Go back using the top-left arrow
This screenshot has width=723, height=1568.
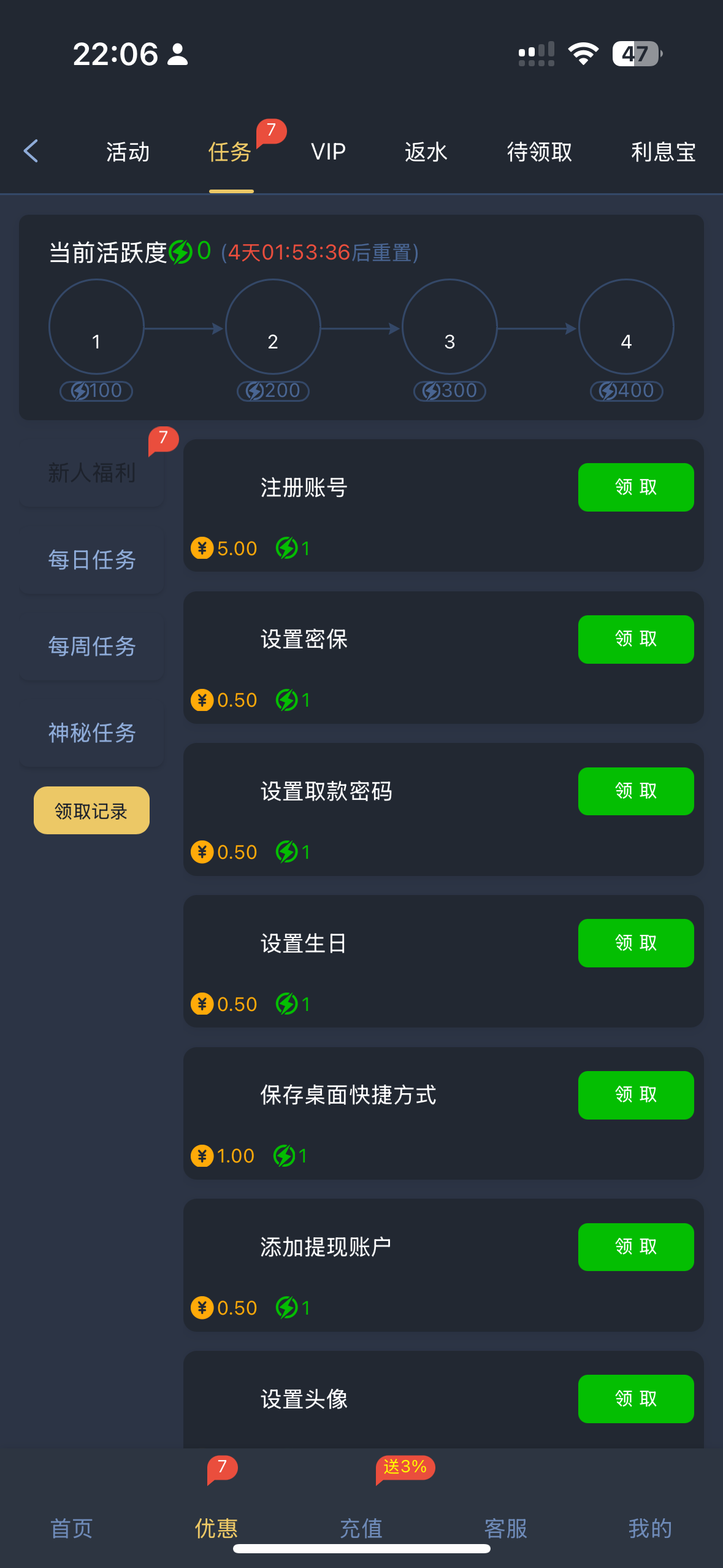coord(31,151)
